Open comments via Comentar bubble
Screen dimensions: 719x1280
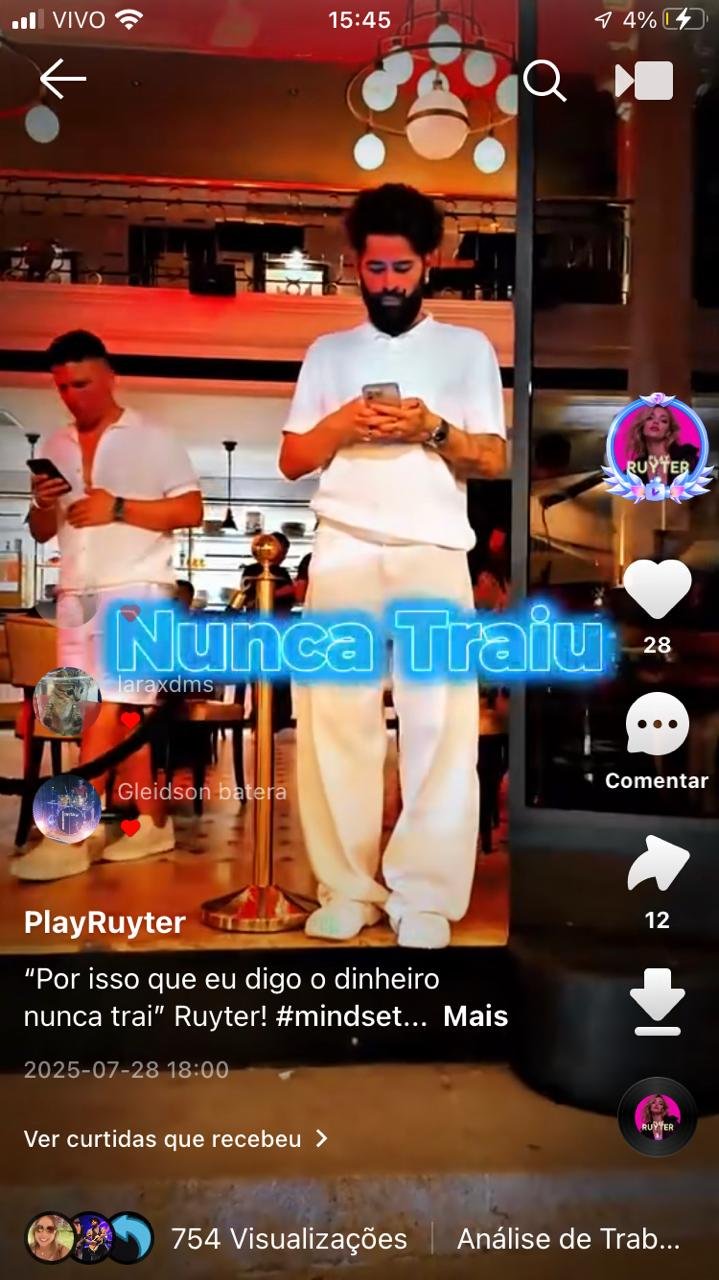[657, 725]
